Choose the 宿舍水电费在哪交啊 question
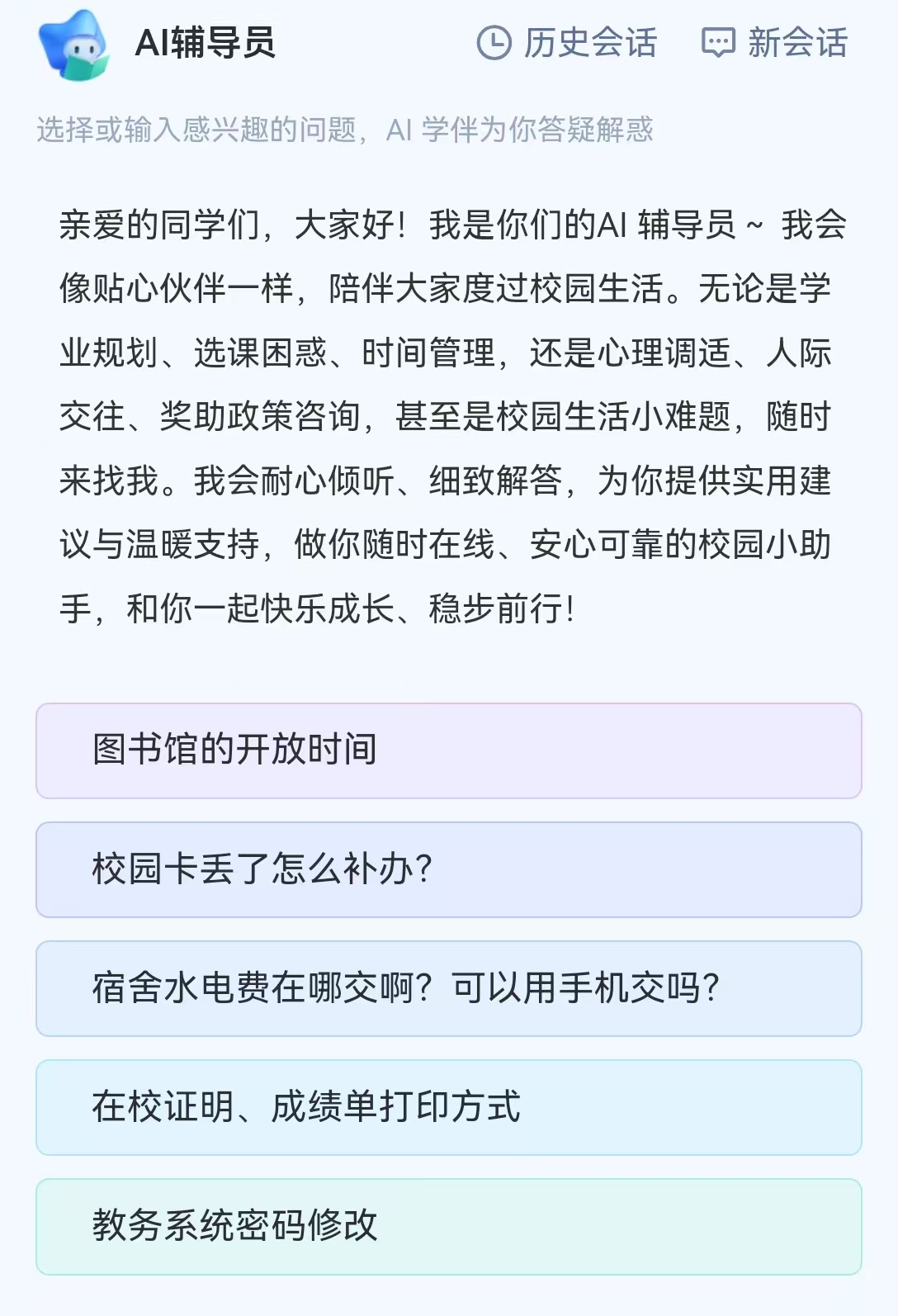This screenshot has height=1316, width=898. [448, 988]
